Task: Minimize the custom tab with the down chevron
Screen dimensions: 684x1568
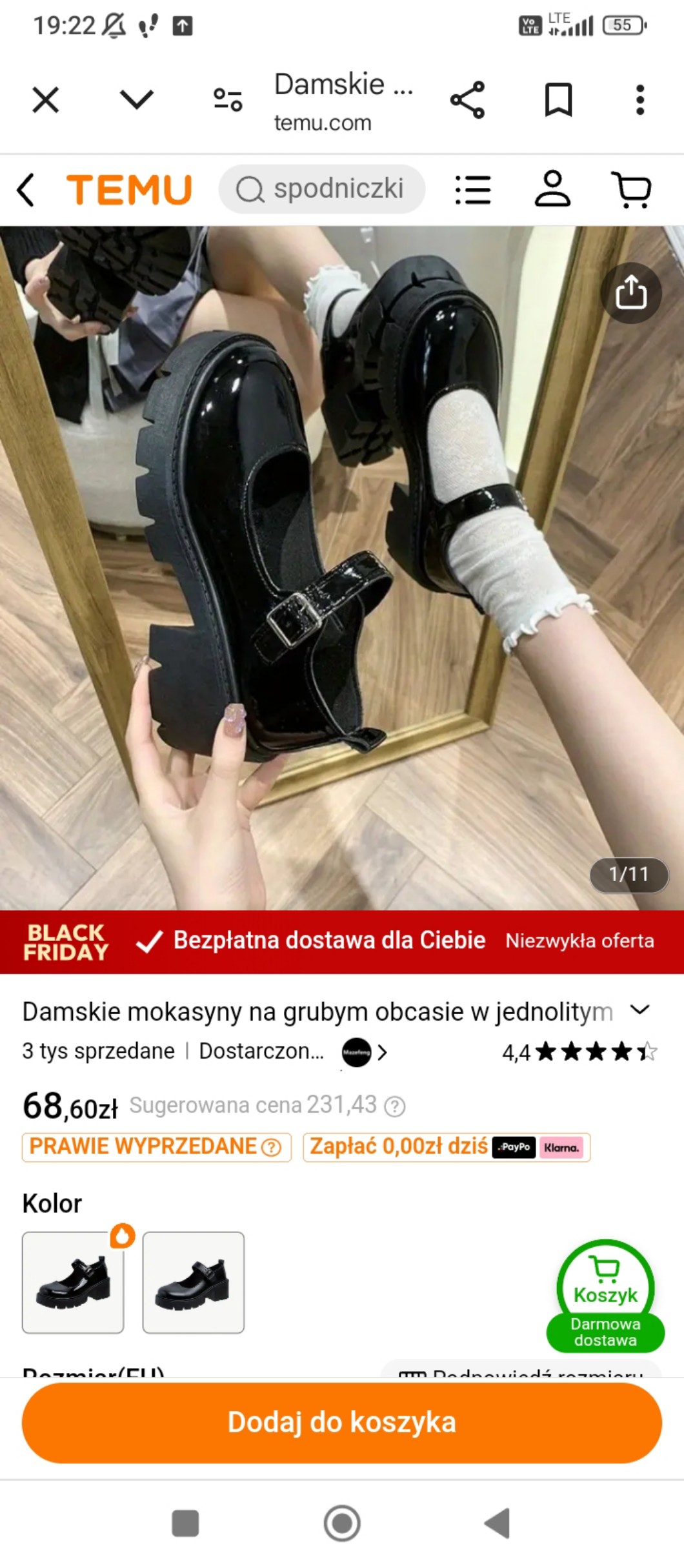Action: [x=137, y=100]
